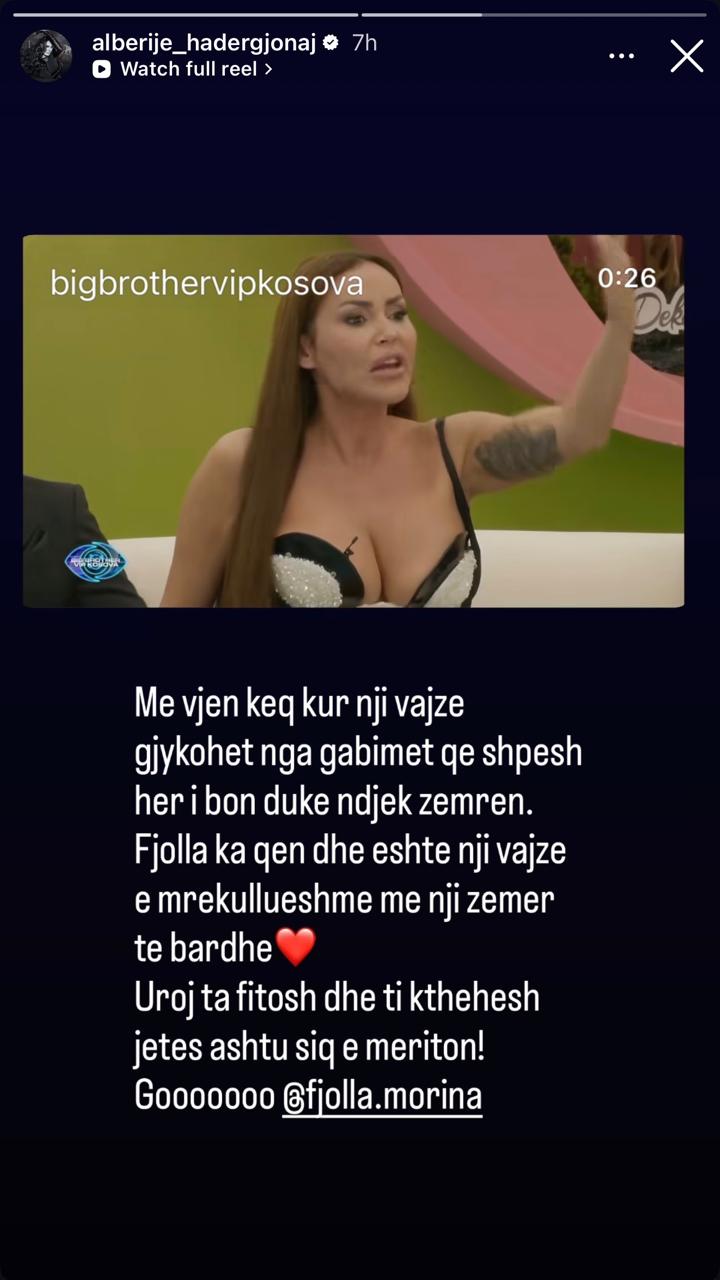The height and width of the screenshot is (1280, 720).
Task: Open the three-dot story options menu
Action: [621, 56]
